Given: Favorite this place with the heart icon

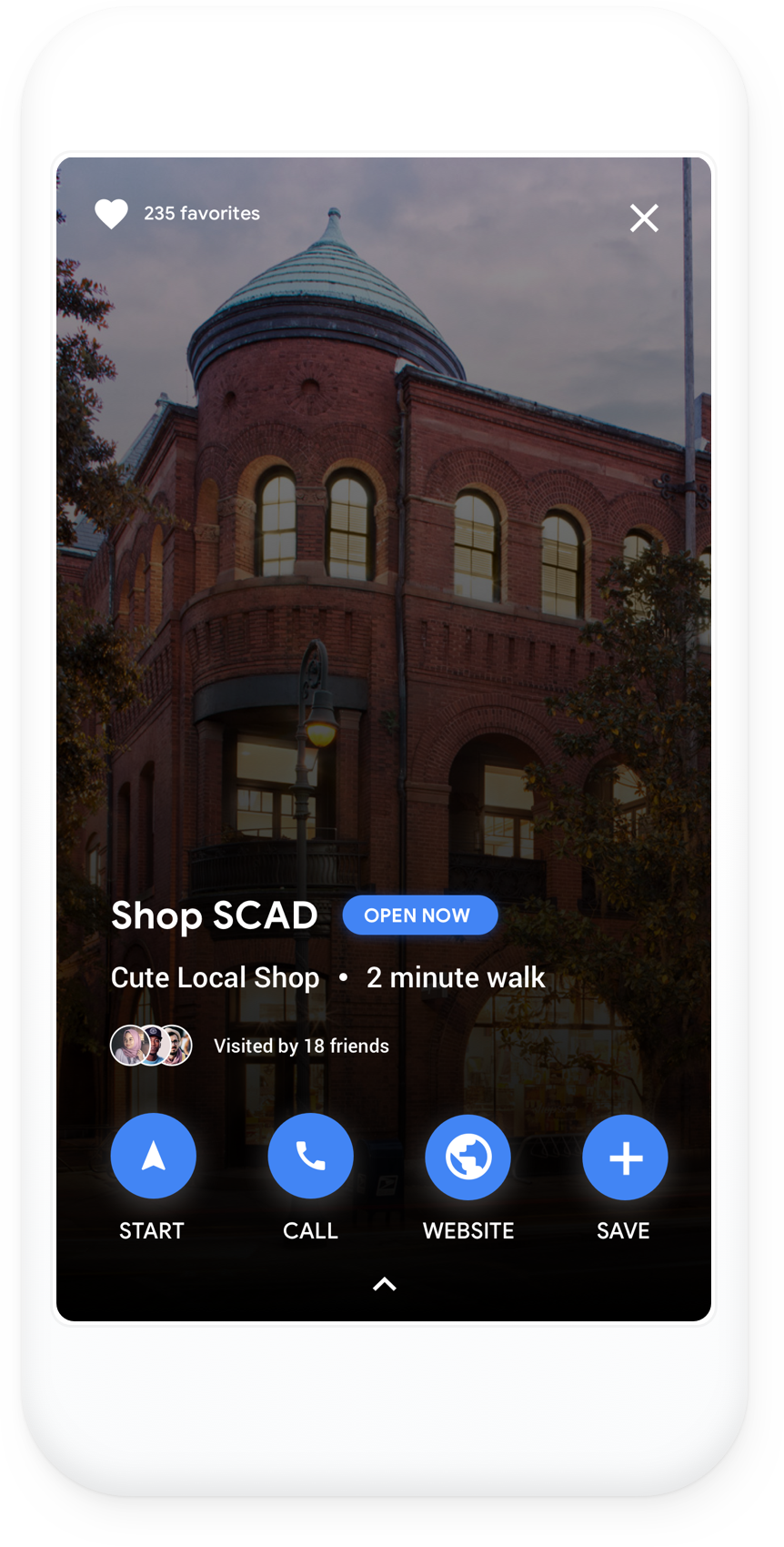Looking at the screenshot, I should [112, 214].
